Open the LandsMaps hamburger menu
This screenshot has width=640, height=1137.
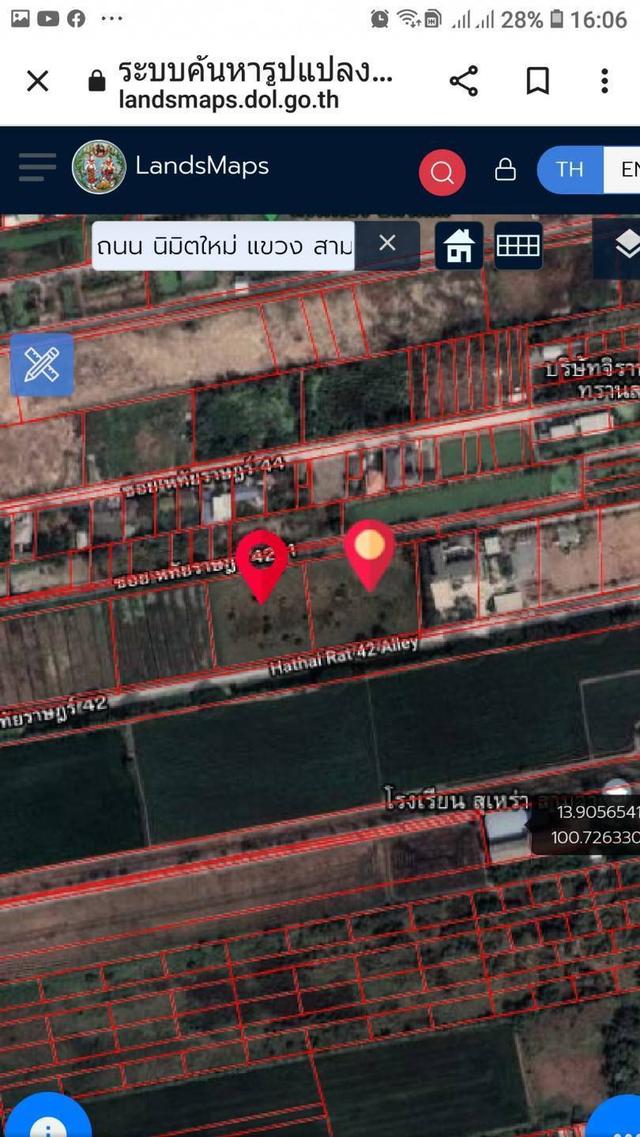pyautogui.click(x=37, y=168)
